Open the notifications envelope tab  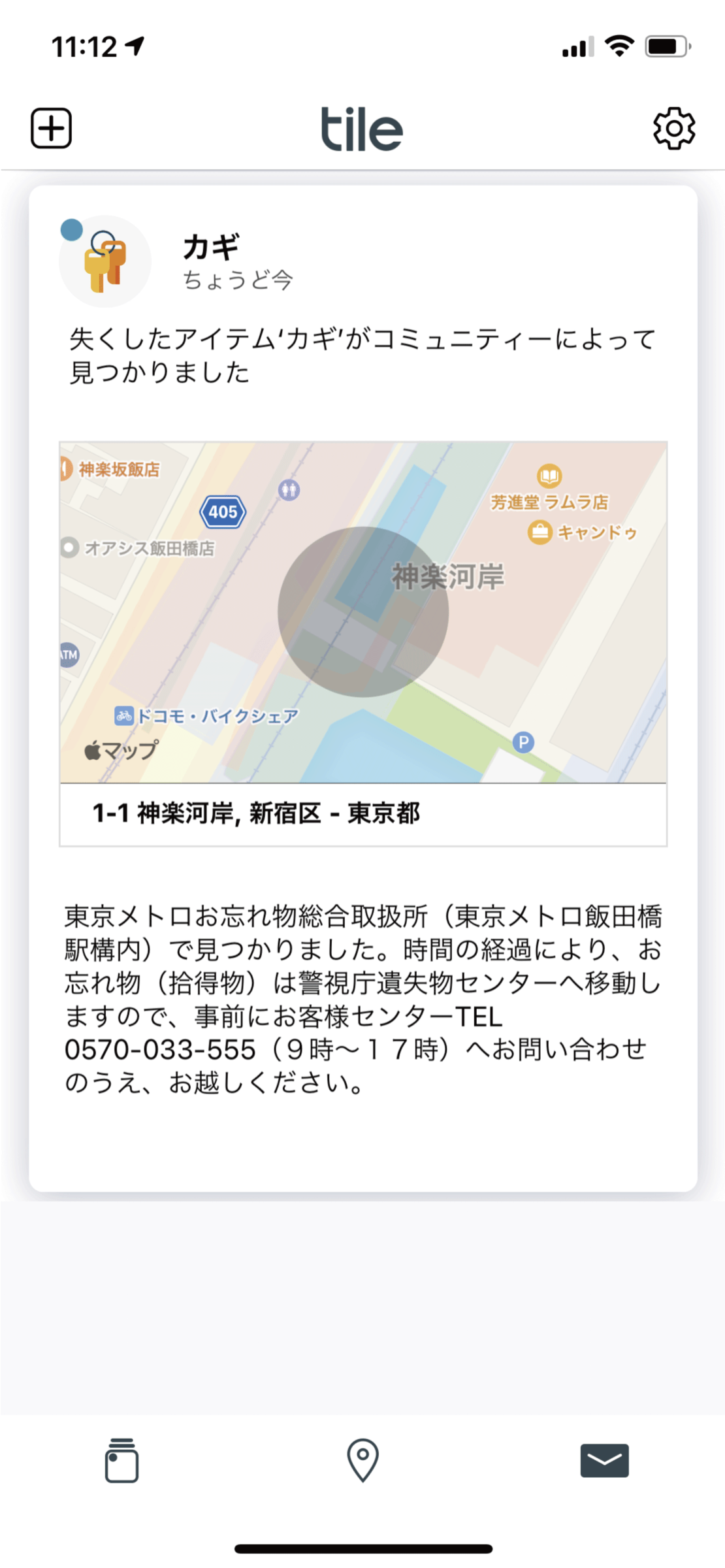(604, 1460)
